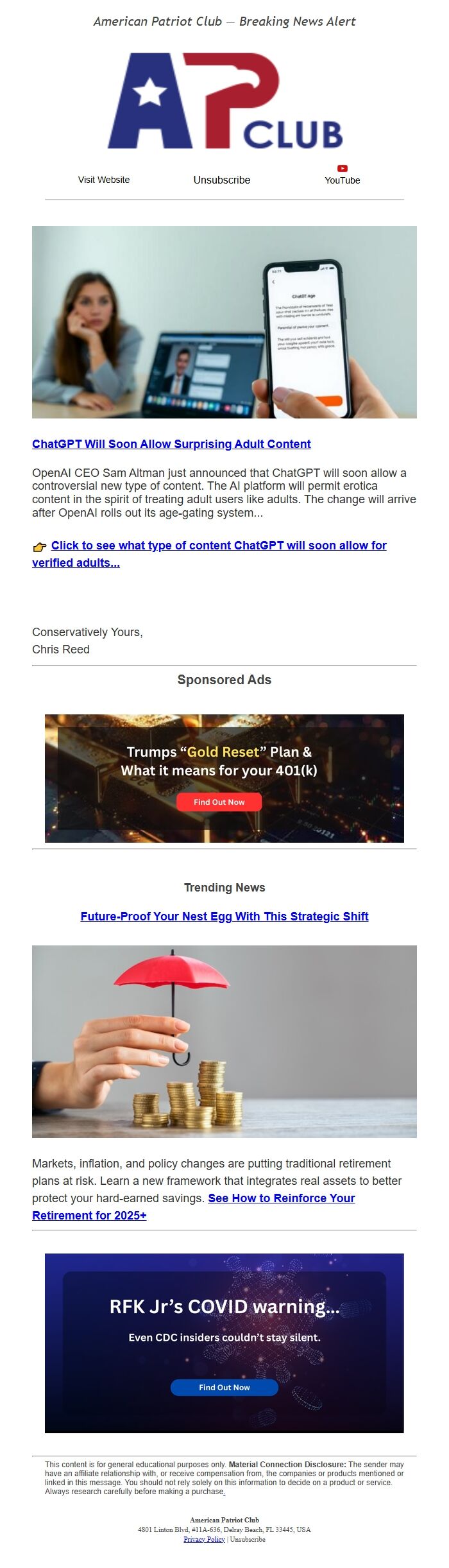
Task: Tap Unsubscribe in the header
Action: coord(222,180)
